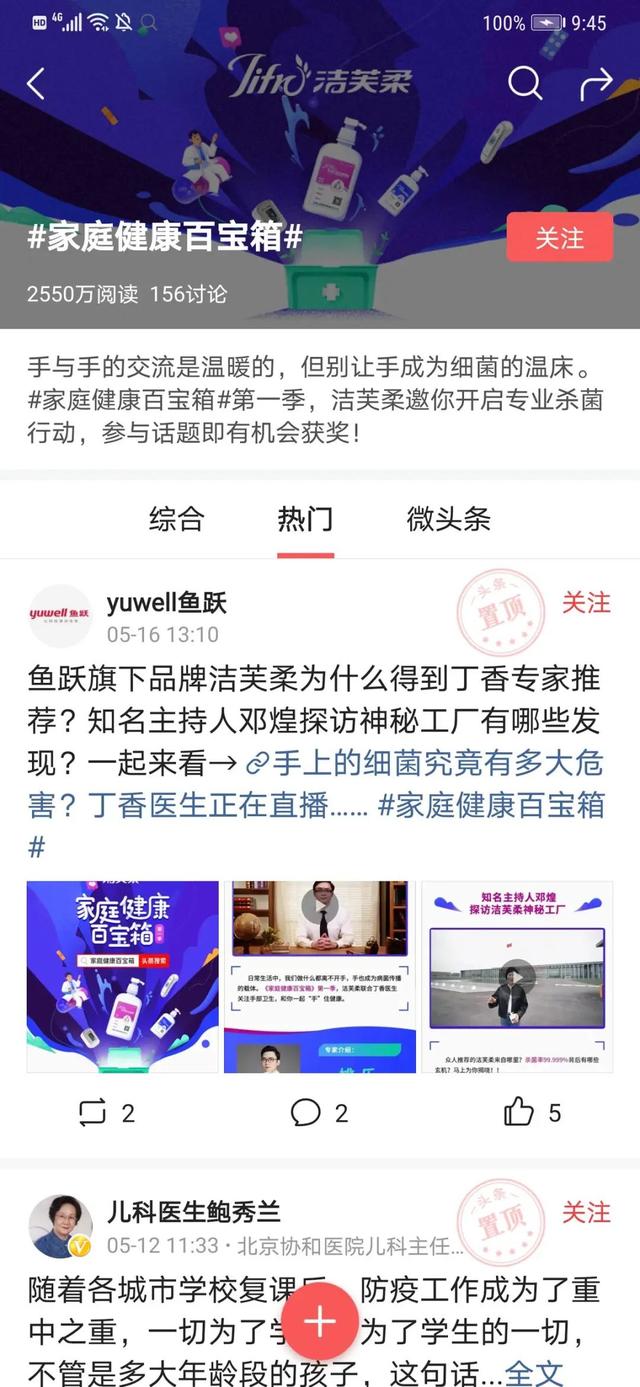Viewport: 640px width, 1387px height.
Task: Open search from the header
Action: (524, 84)
